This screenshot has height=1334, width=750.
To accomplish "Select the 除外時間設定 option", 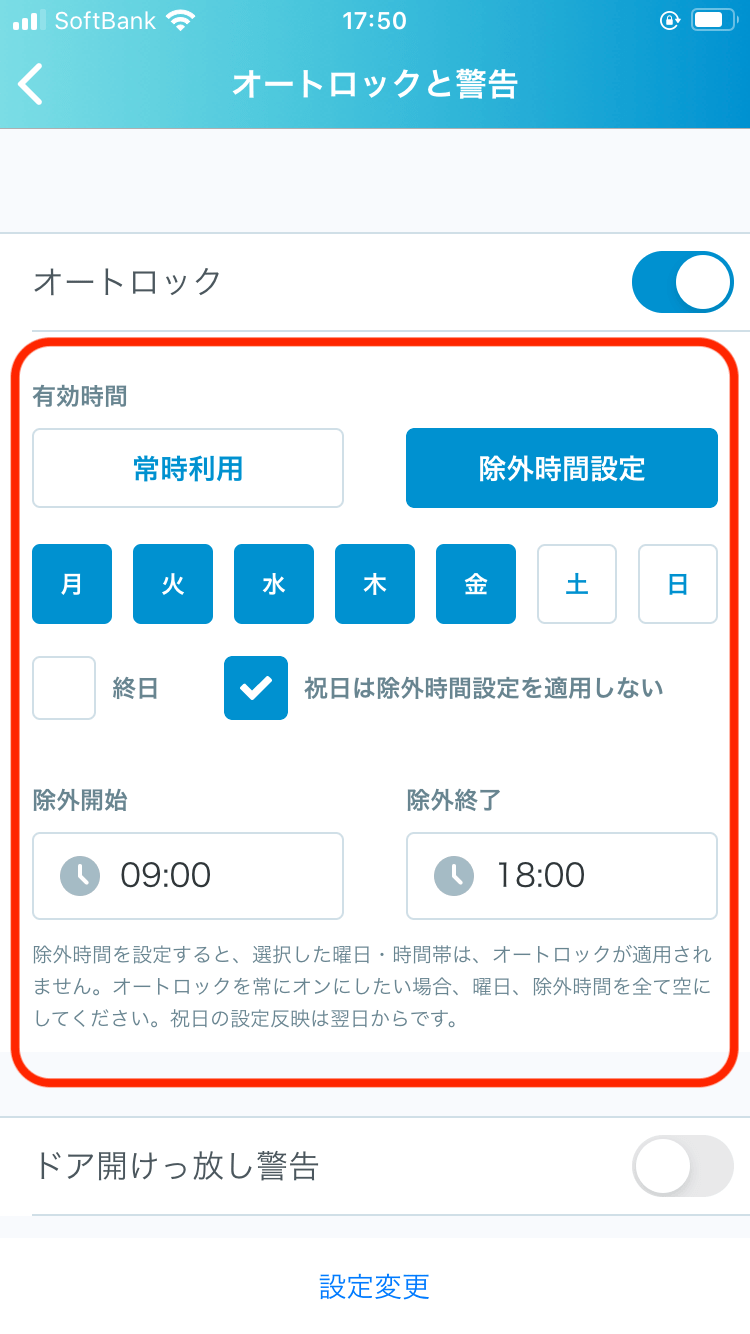I will tap(561, 468).
